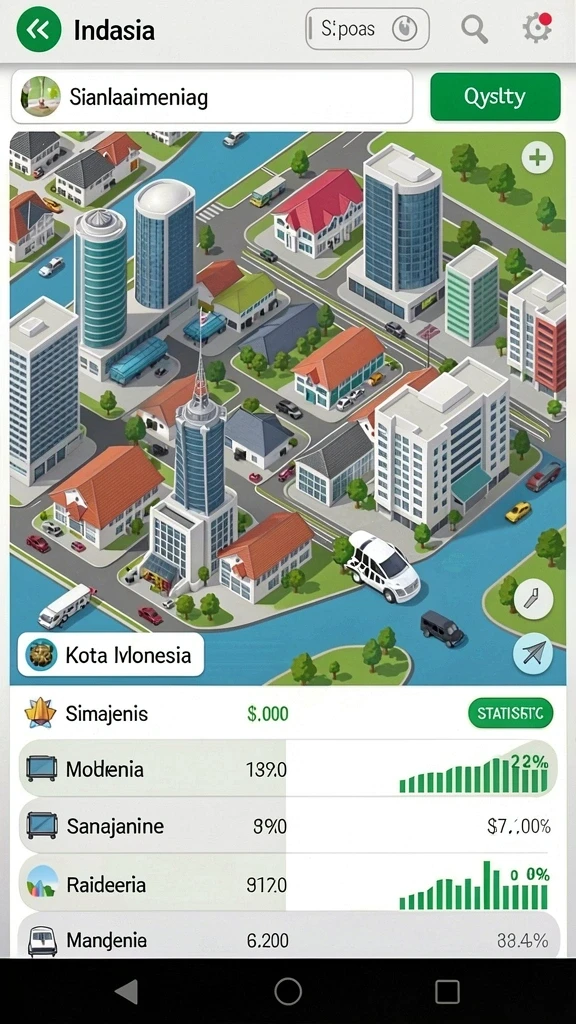This screenshot has width=576, height=1024.
Task: Go back with the system back button
Action: click(127, 991)
